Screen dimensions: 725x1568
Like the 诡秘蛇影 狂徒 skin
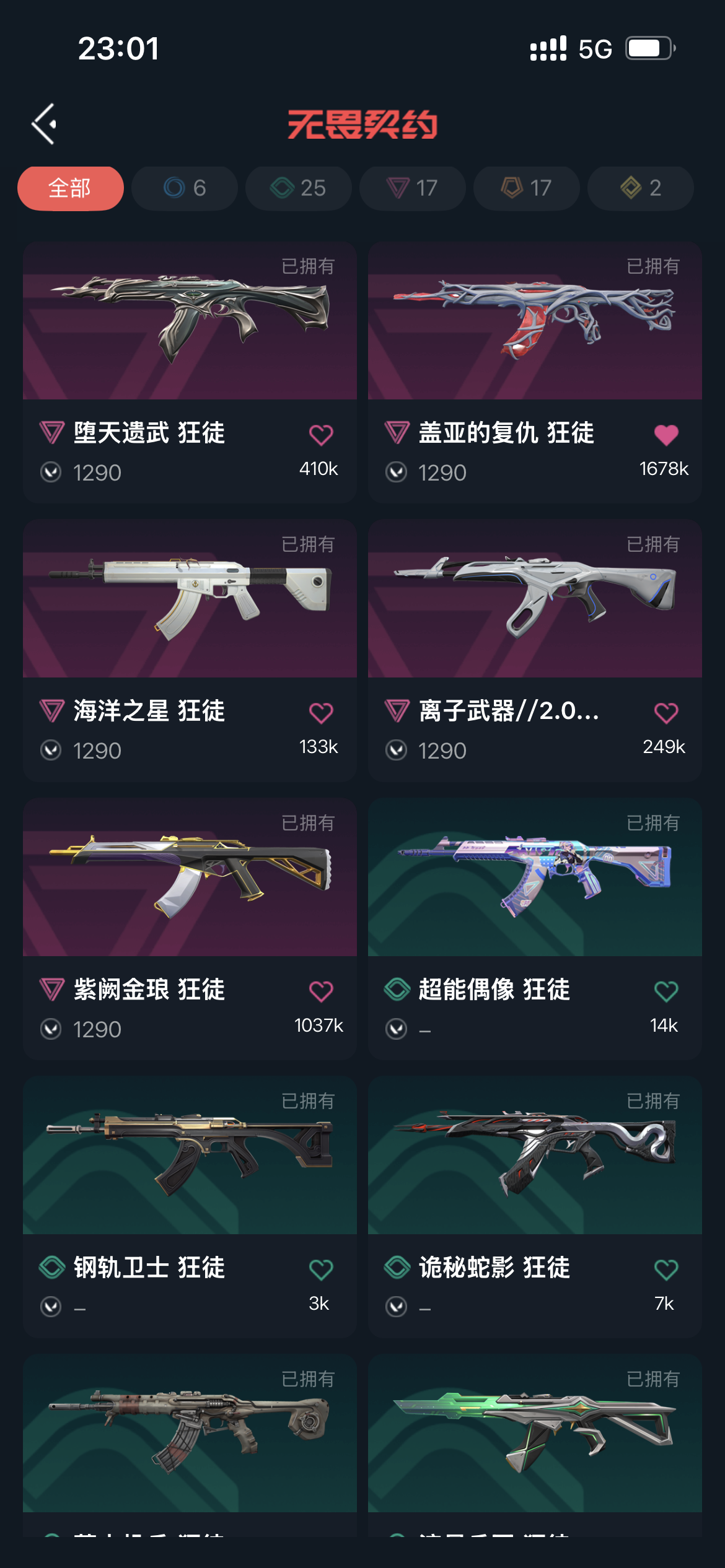coord(666,1270)
